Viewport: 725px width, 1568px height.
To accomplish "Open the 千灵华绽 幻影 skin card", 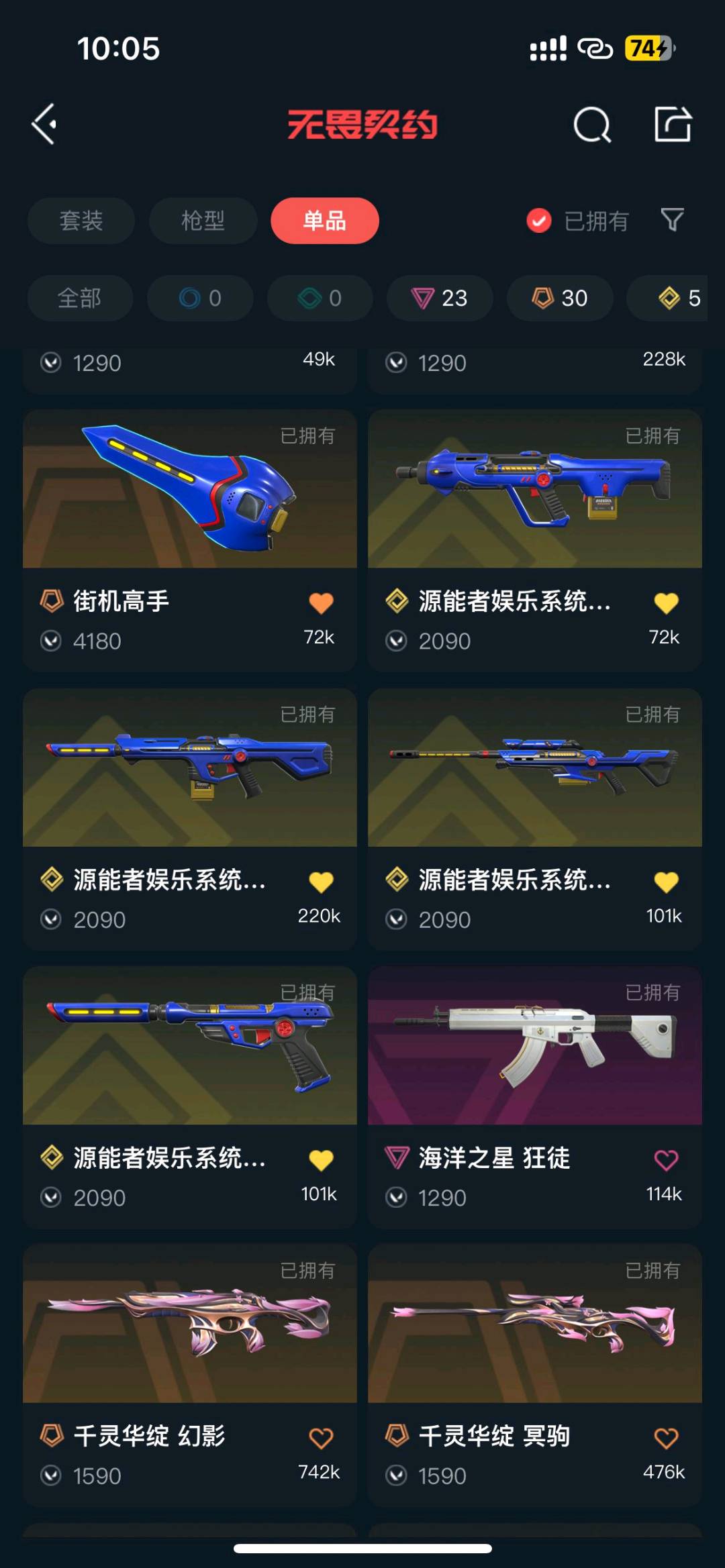I will [189, 1332].
